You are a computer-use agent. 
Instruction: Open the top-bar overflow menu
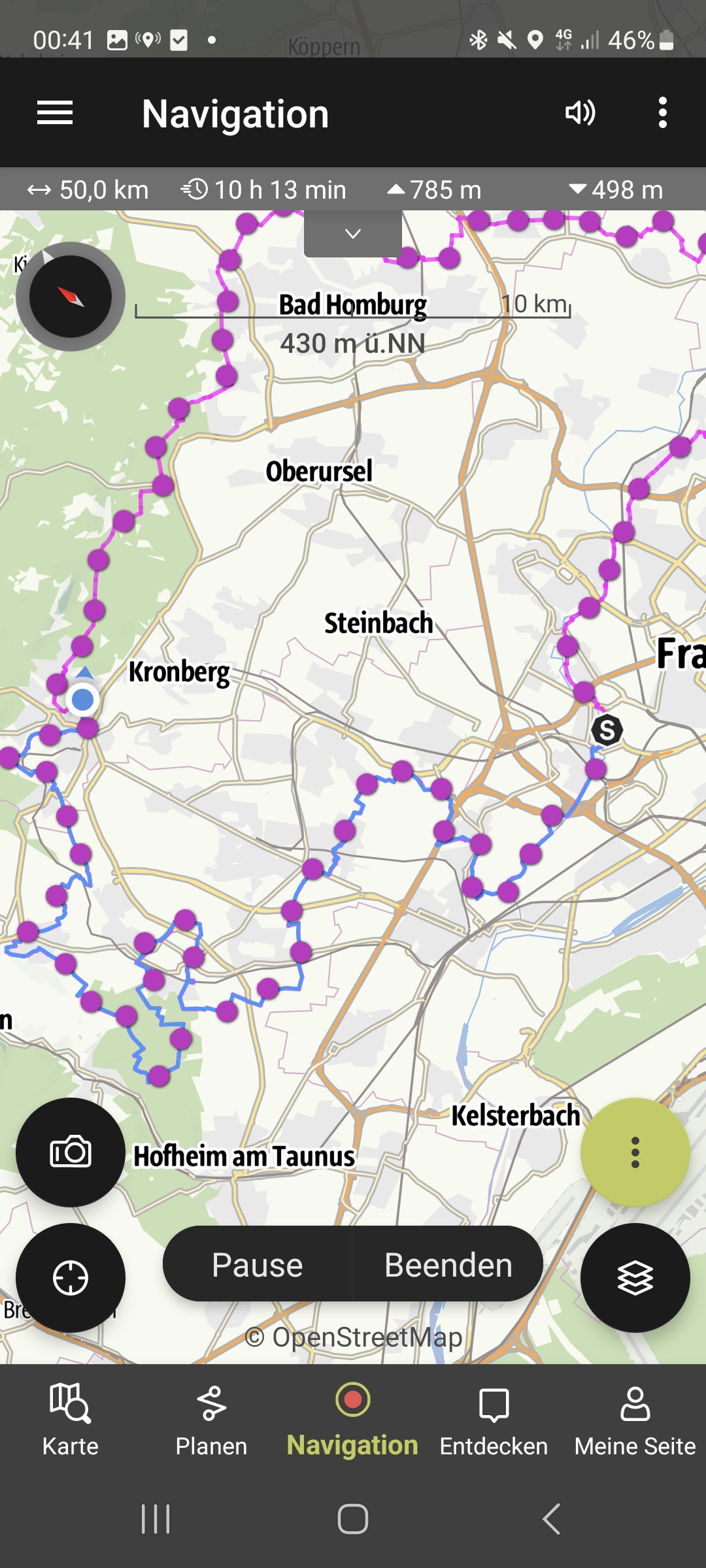662,113
